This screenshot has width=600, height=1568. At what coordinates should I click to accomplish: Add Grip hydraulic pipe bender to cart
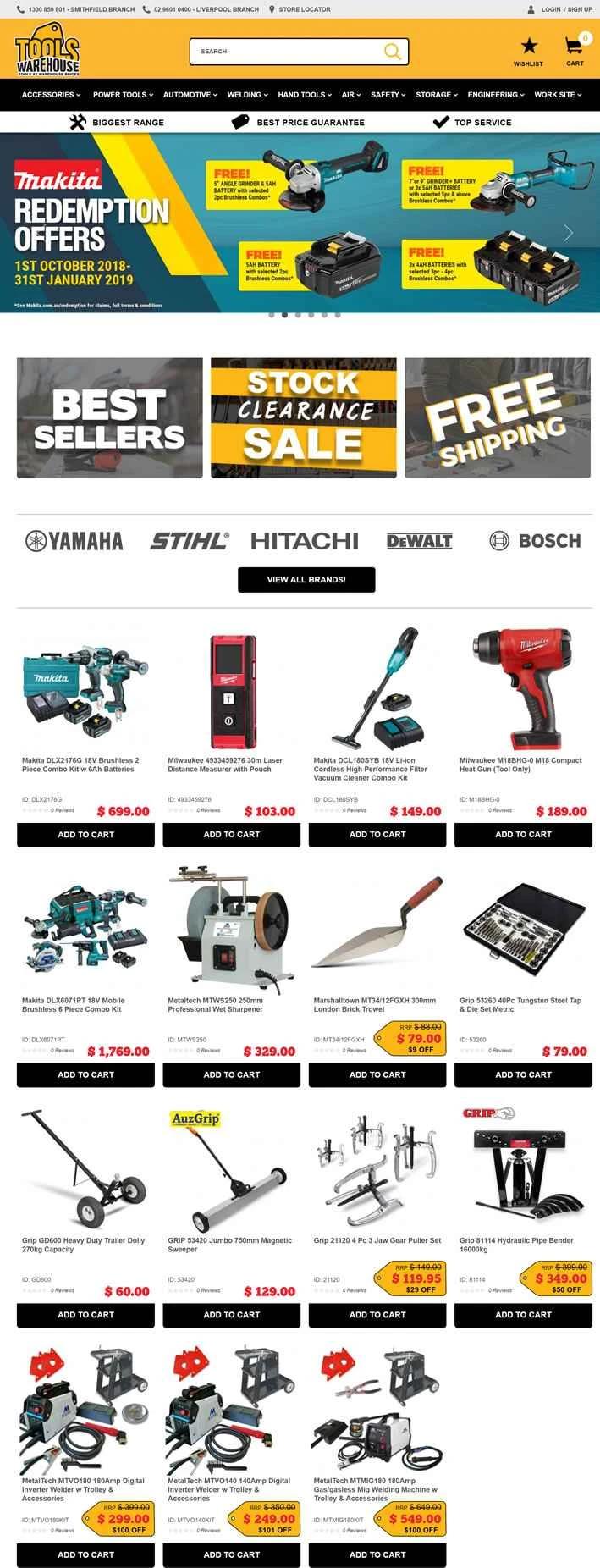pyautogui.click(x=523, y=1315)
